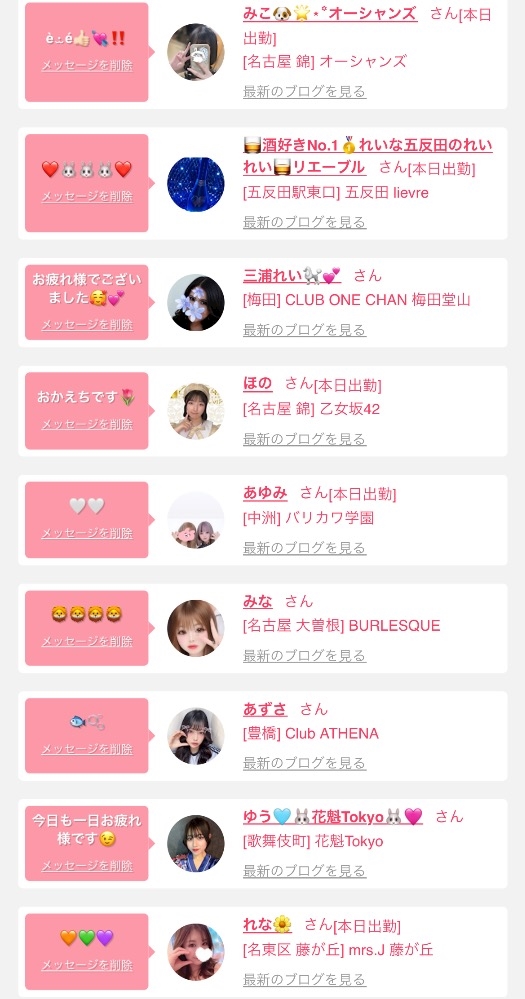This screenshot has width=525, height=999.
Task: Open あずさ's profile link
Action: [265, 709]
